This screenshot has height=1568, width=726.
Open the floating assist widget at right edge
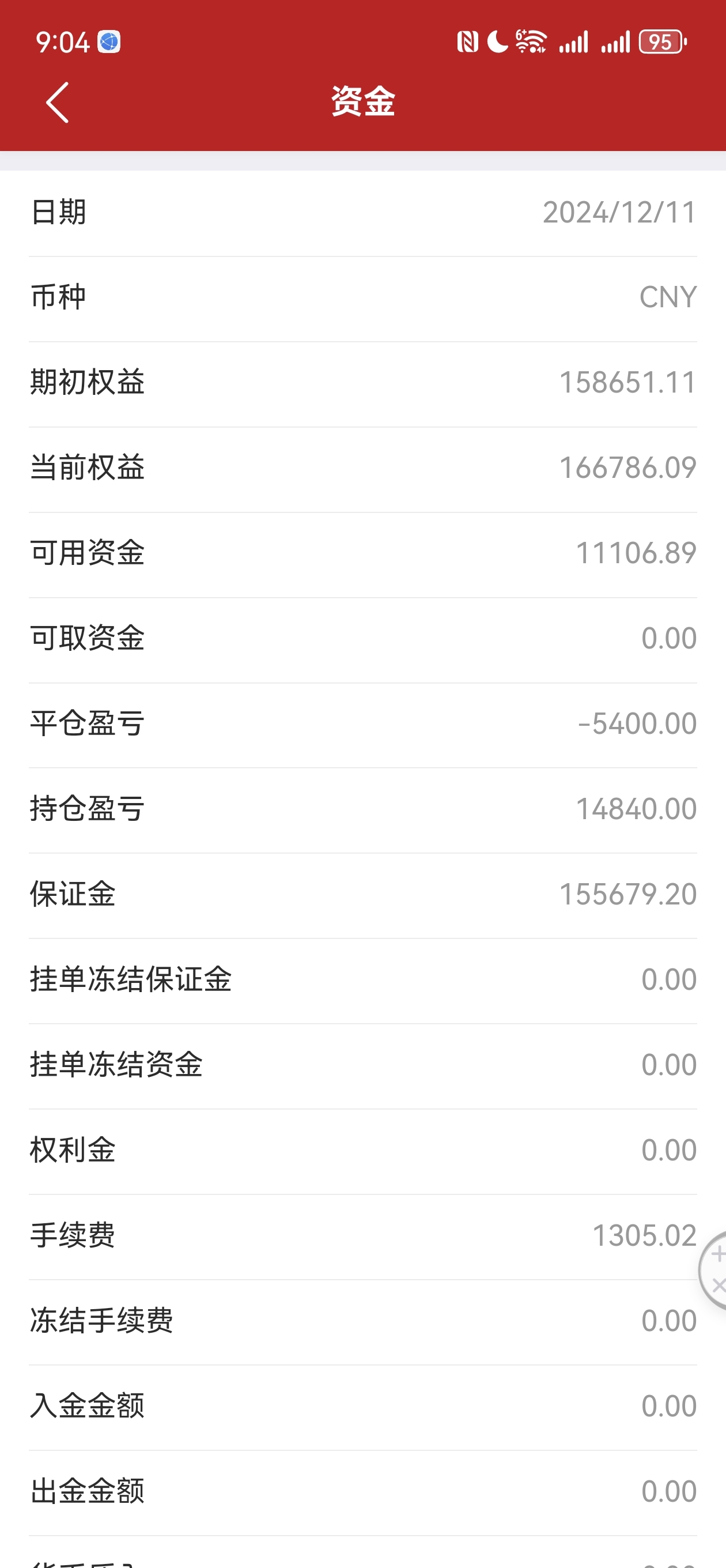[x=713, y=1269]
